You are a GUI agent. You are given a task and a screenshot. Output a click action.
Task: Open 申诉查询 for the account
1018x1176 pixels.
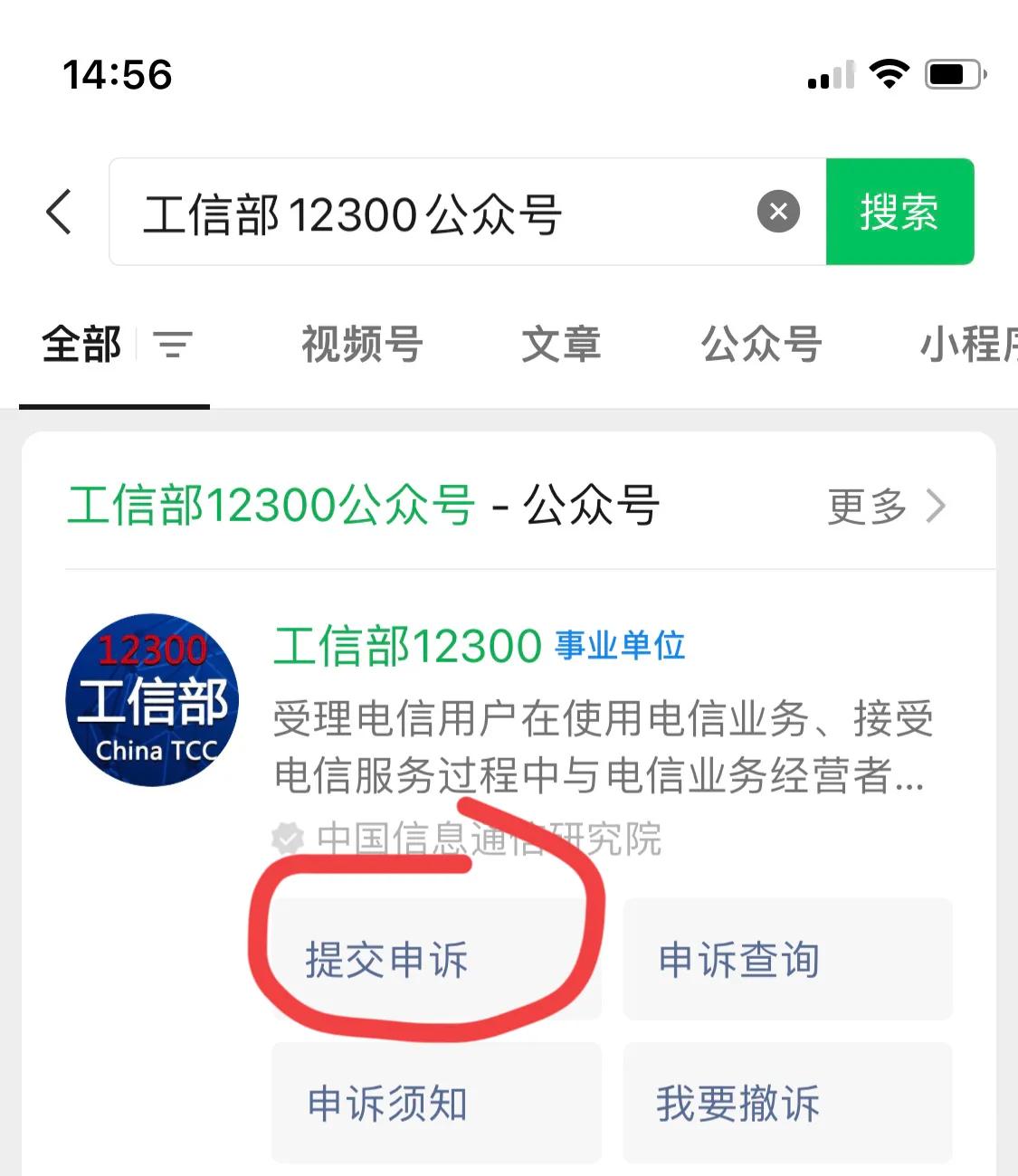tap(785, 961)
